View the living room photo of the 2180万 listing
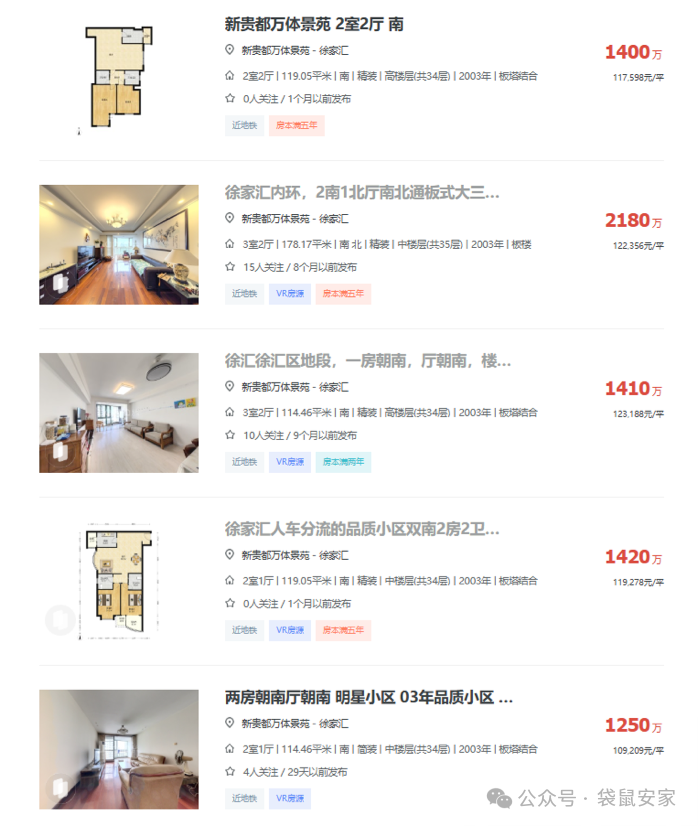 118,244
